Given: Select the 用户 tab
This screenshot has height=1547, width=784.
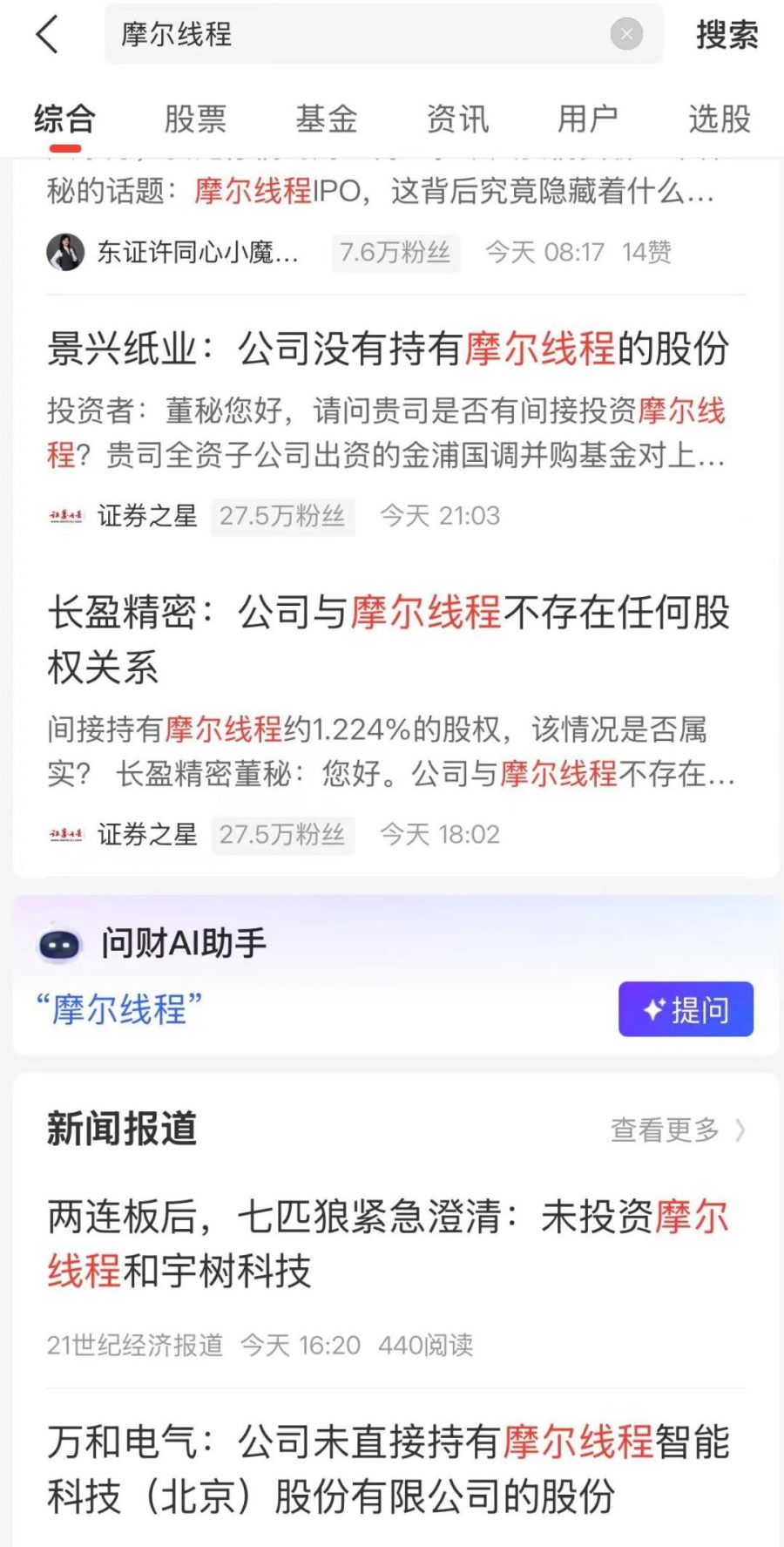Looking at the screenshot, I should click(x=588, y=119).
